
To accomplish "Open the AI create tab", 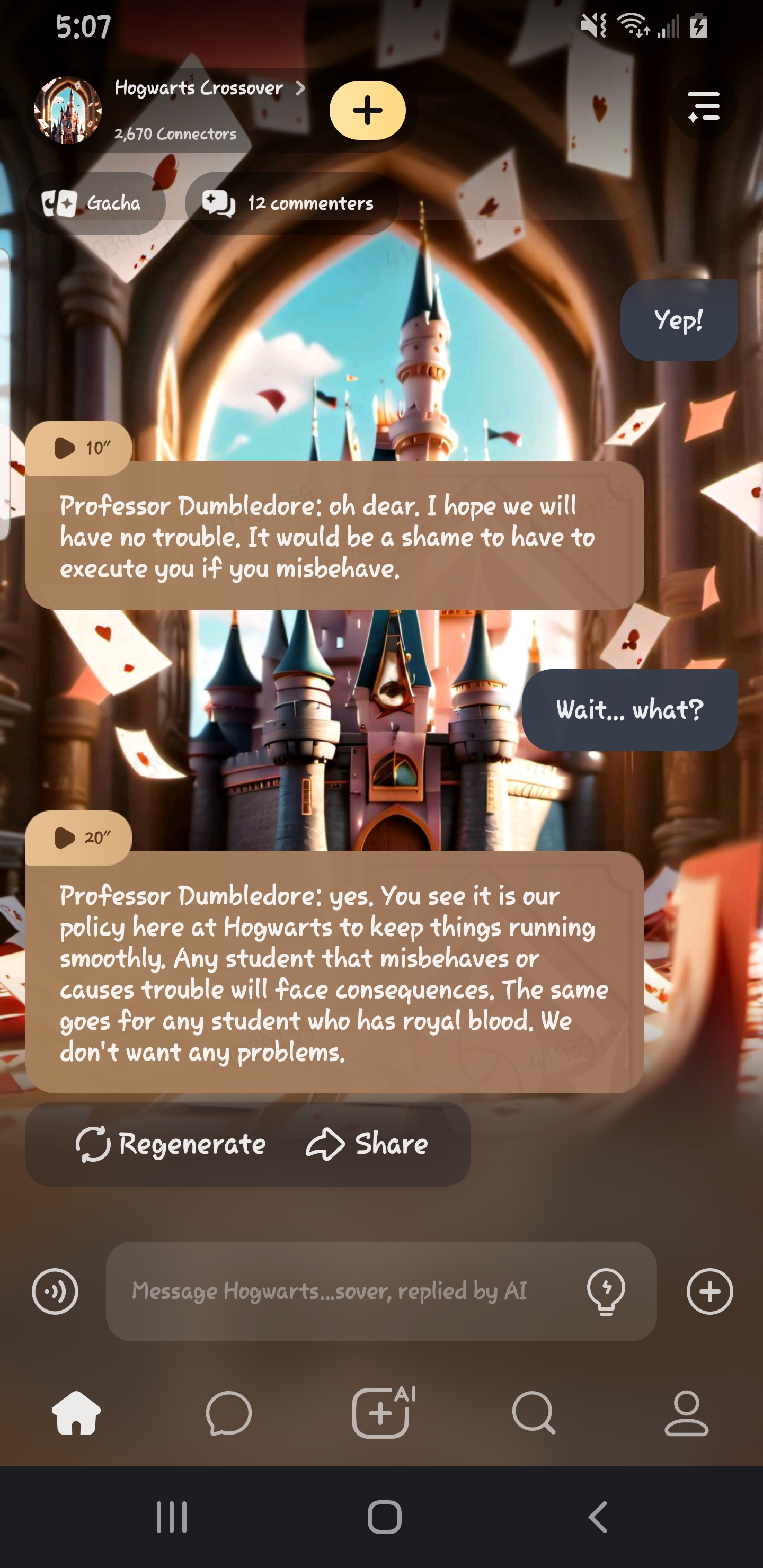I will point(382,1413).
